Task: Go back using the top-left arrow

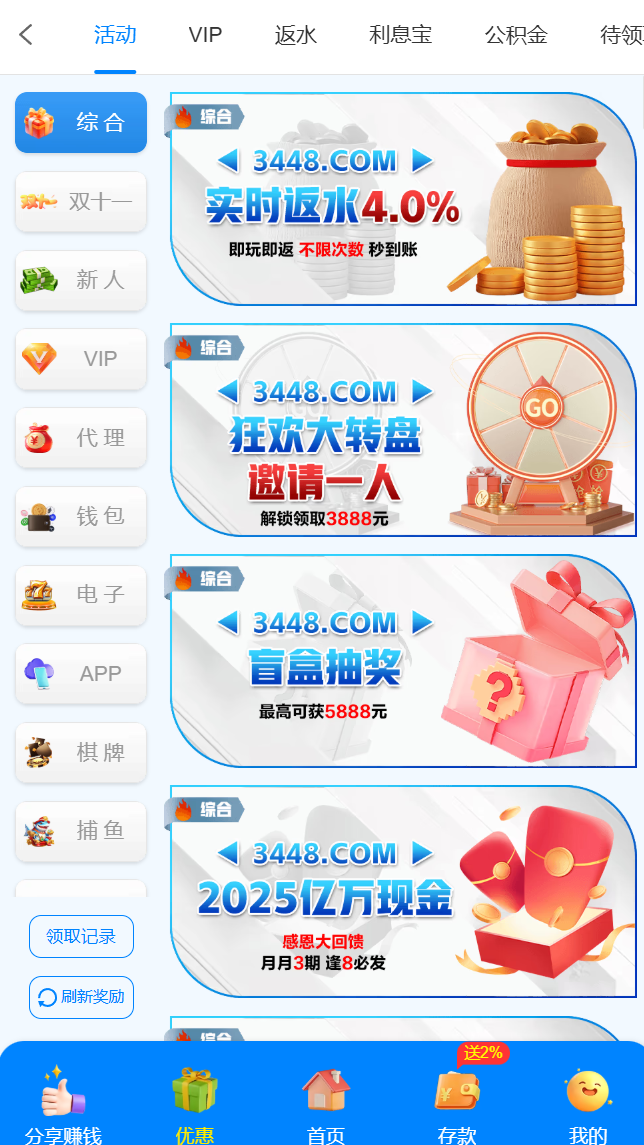Action: [26, 35]
